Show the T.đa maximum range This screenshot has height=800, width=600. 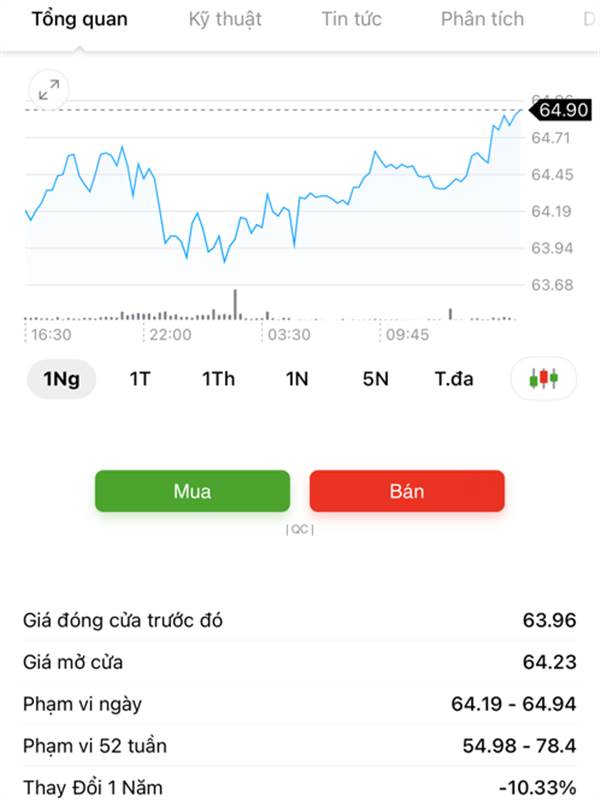pos(454,379)
